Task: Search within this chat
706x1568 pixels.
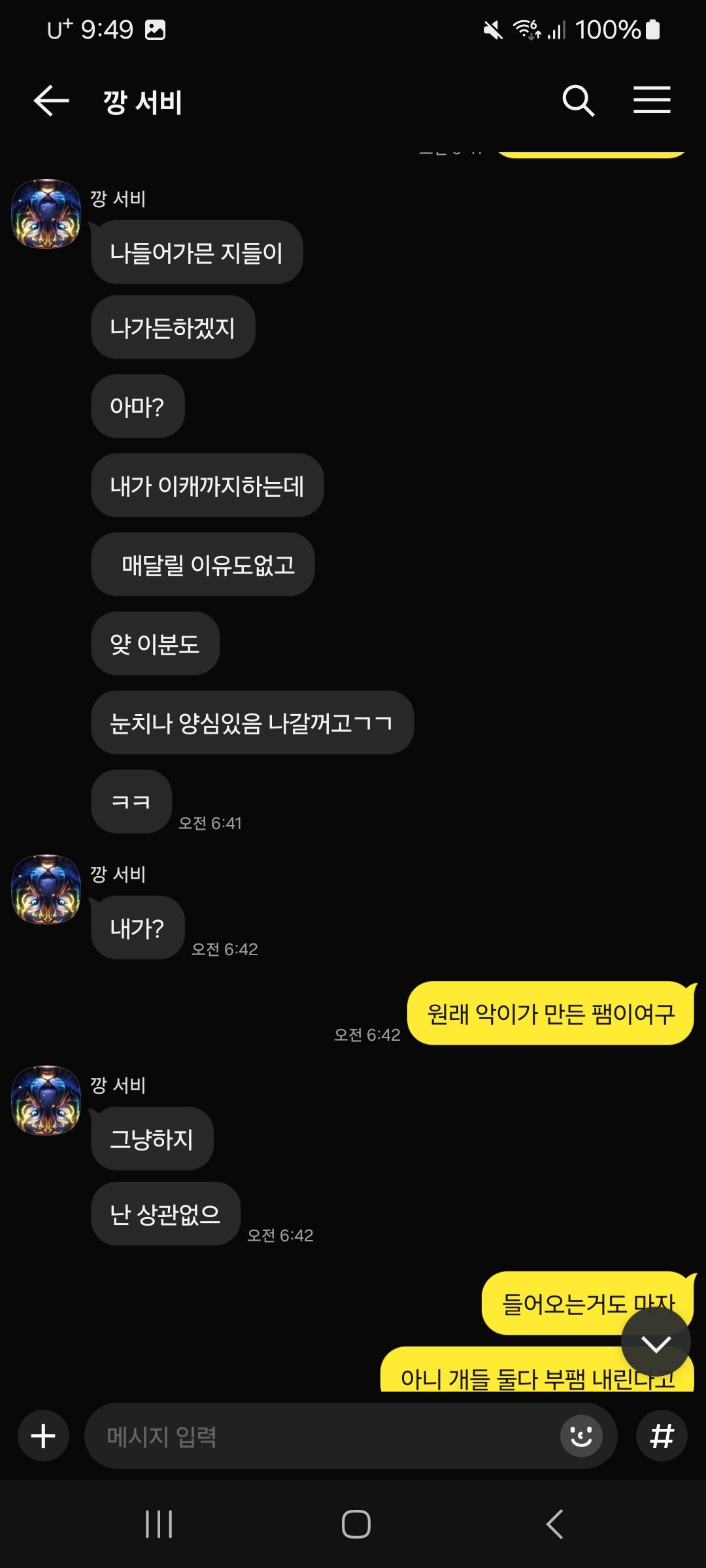Action: [578, 101]
